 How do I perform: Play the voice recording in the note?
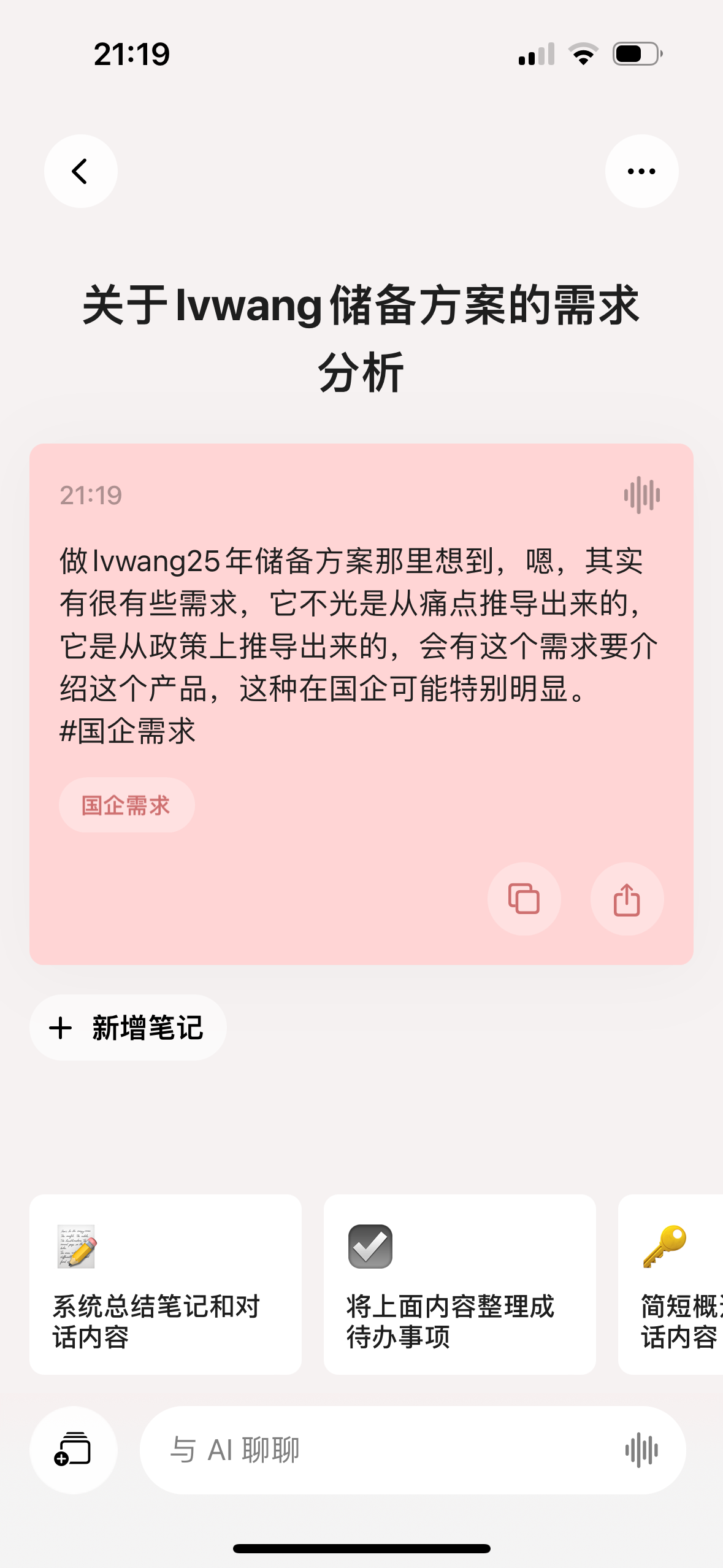click(x=641, y=495)
